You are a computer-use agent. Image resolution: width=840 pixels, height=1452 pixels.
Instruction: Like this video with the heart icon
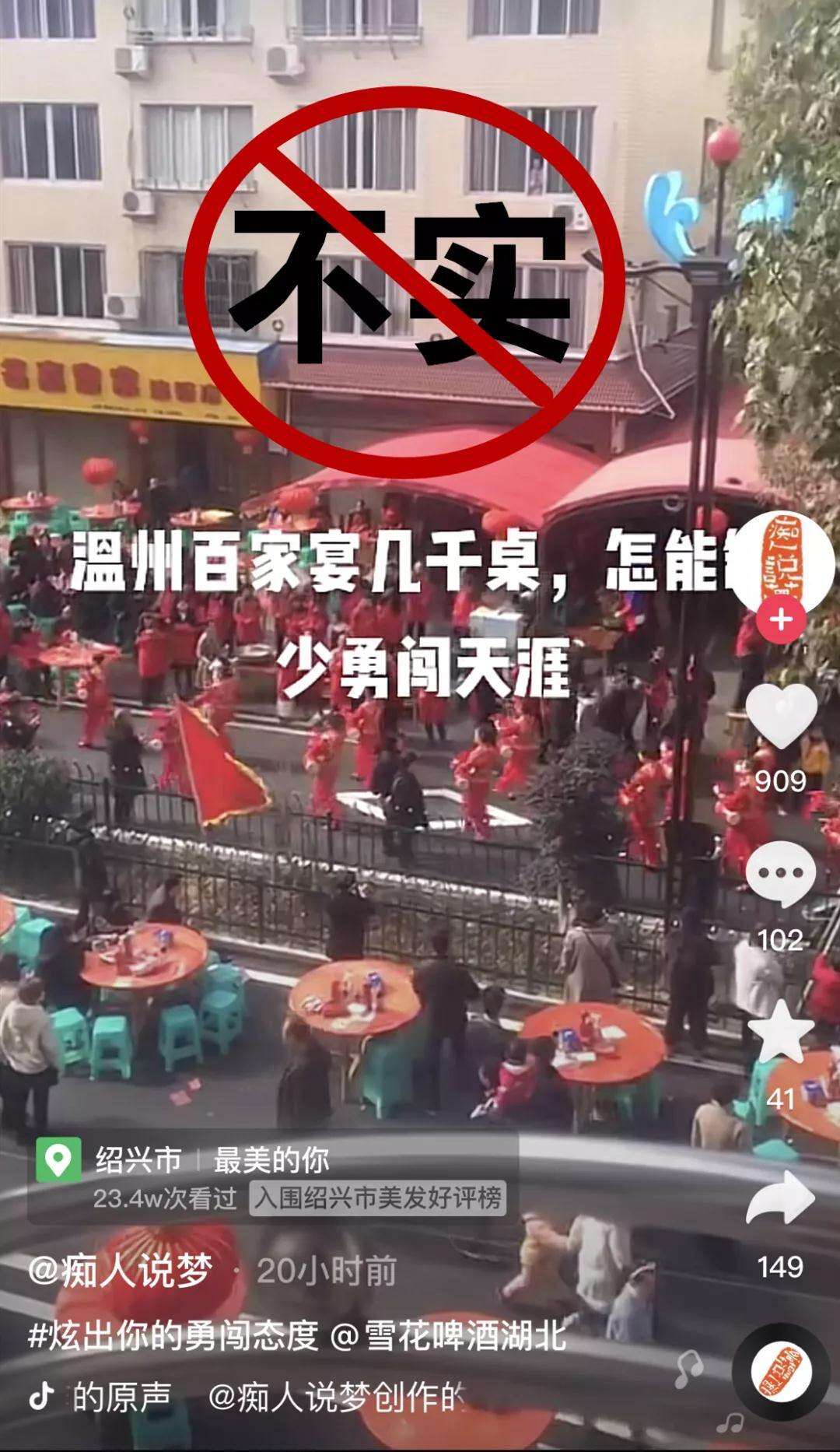pos(781,717)
